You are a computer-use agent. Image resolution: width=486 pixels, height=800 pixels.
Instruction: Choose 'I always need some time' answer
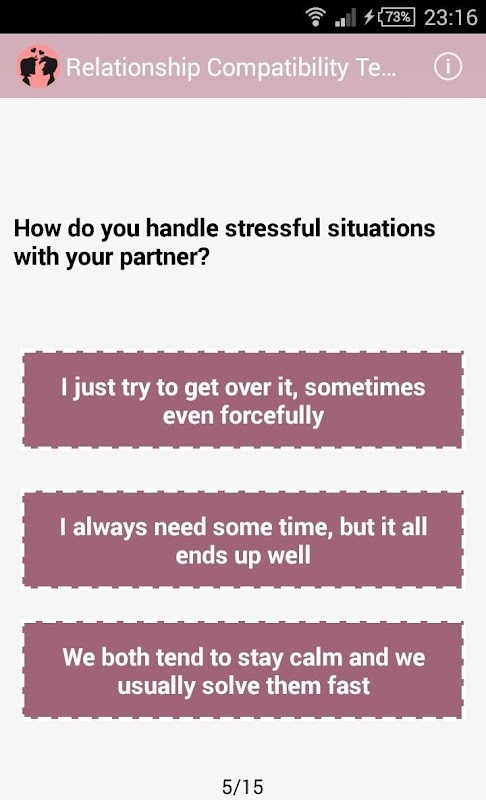243,540
